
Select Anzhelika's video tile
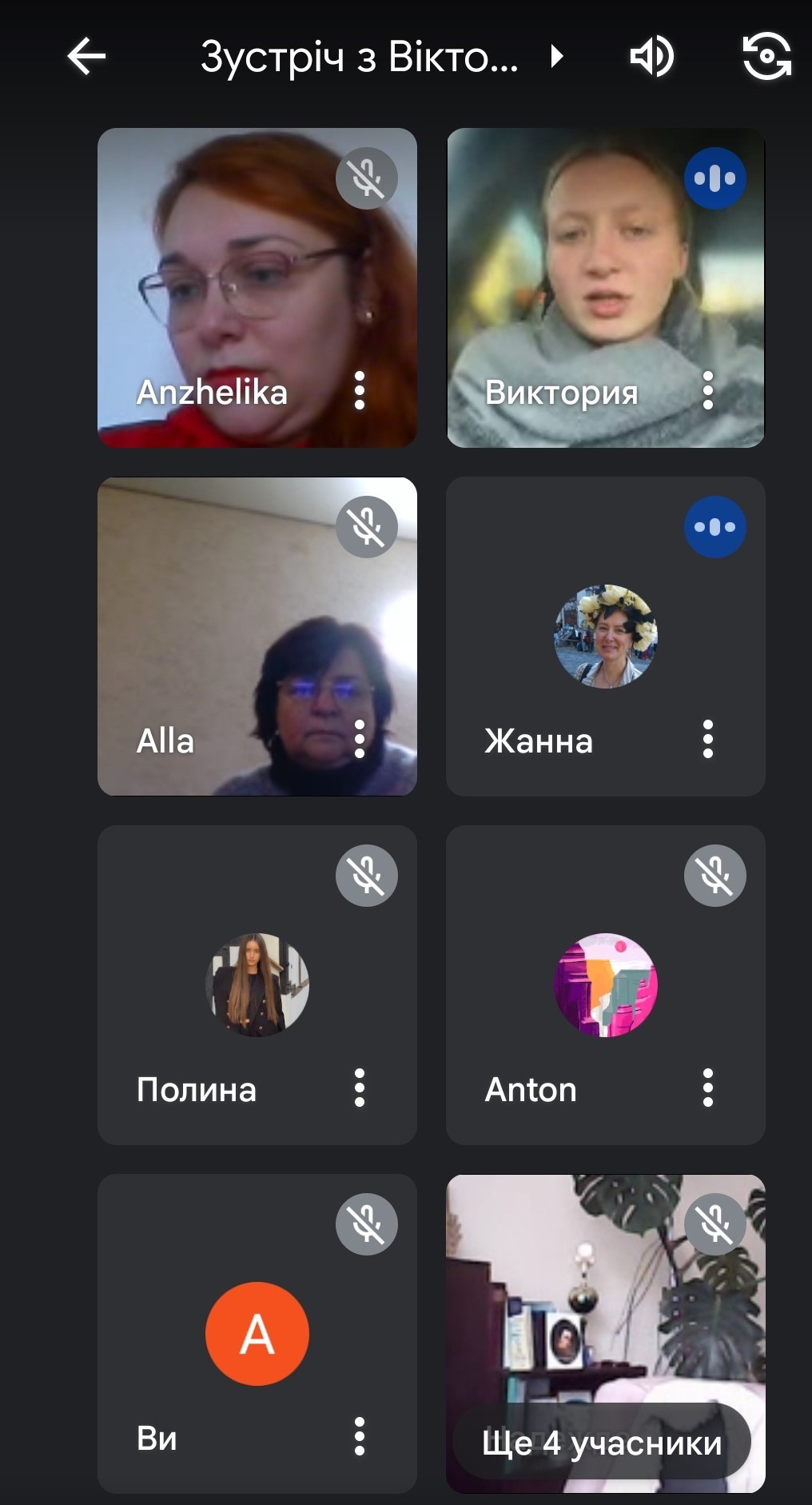pyautogui.click(x=257, y=288)
